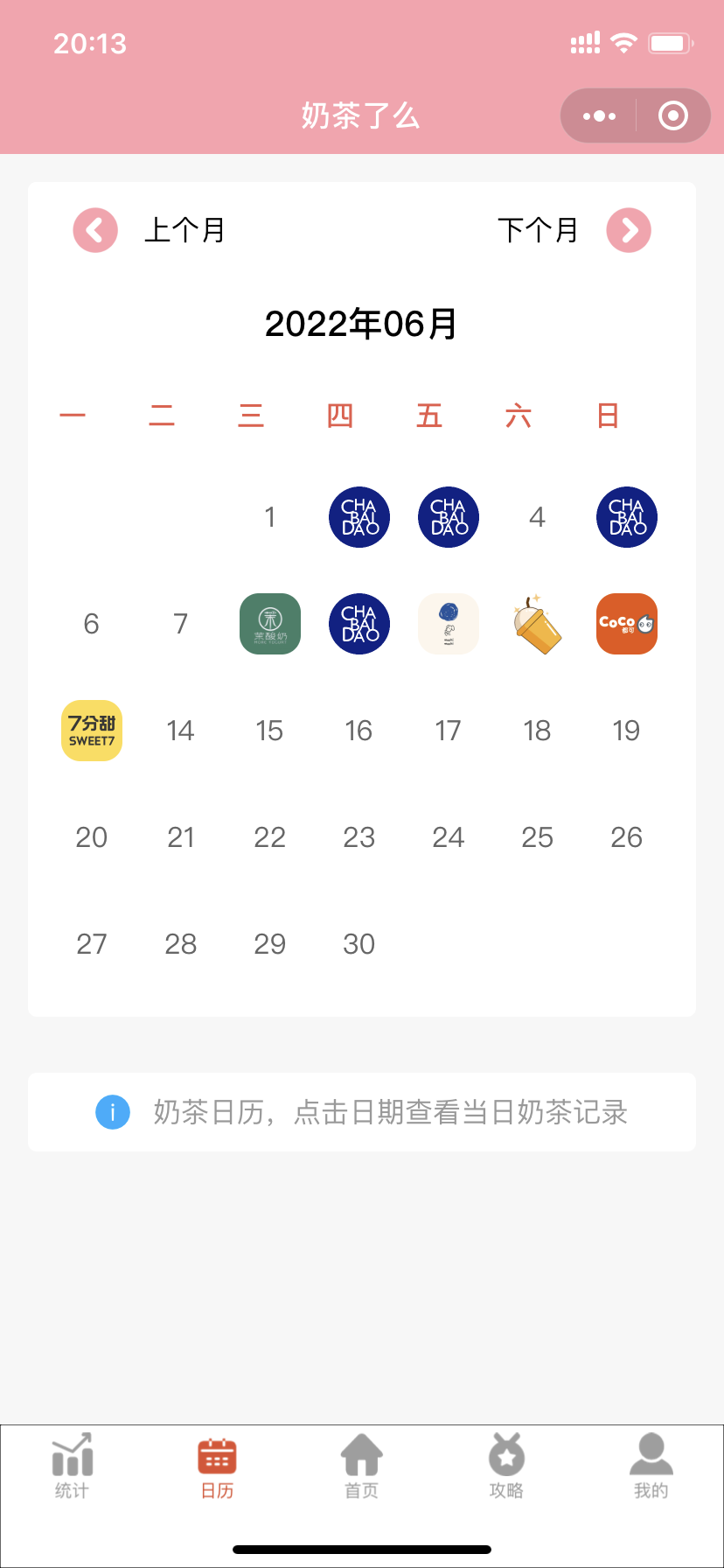Screen dimensions: 724x1568
Task: View the CoCo milk tea record
Action: click(627, 624)
